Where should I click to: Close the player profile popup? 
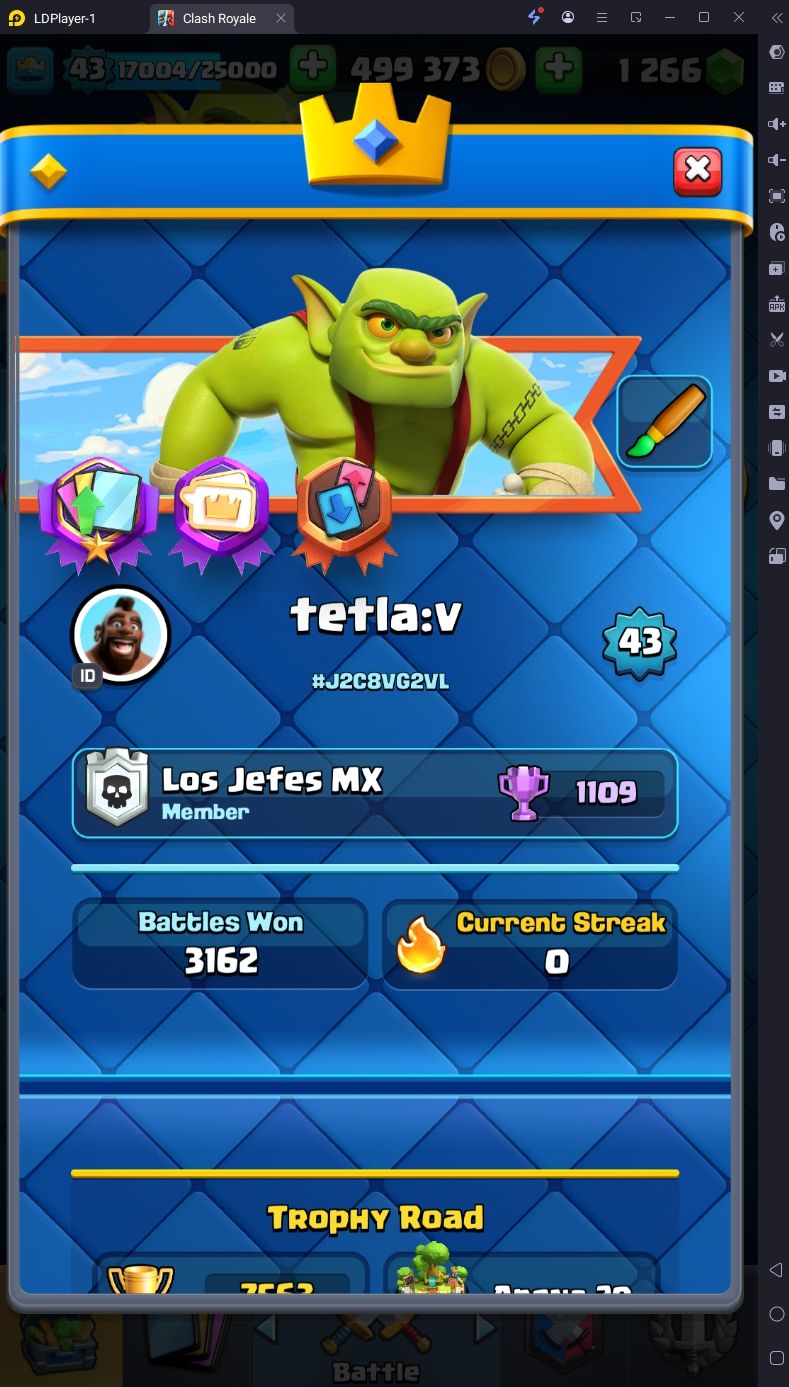pyautogui.click(x=697, y=171)
